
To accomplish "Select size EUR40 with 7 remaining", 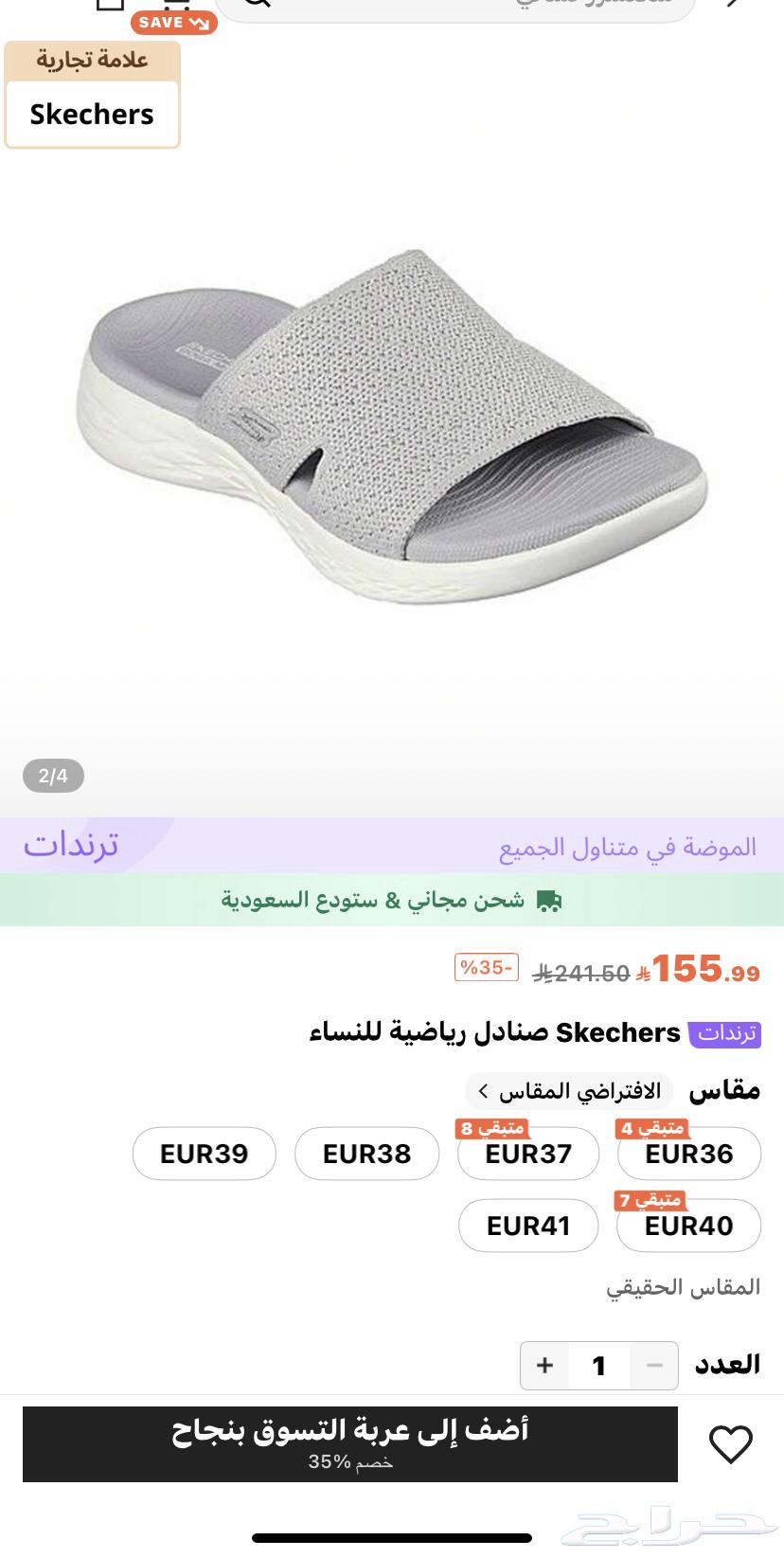I will (x=688, y=1225).
